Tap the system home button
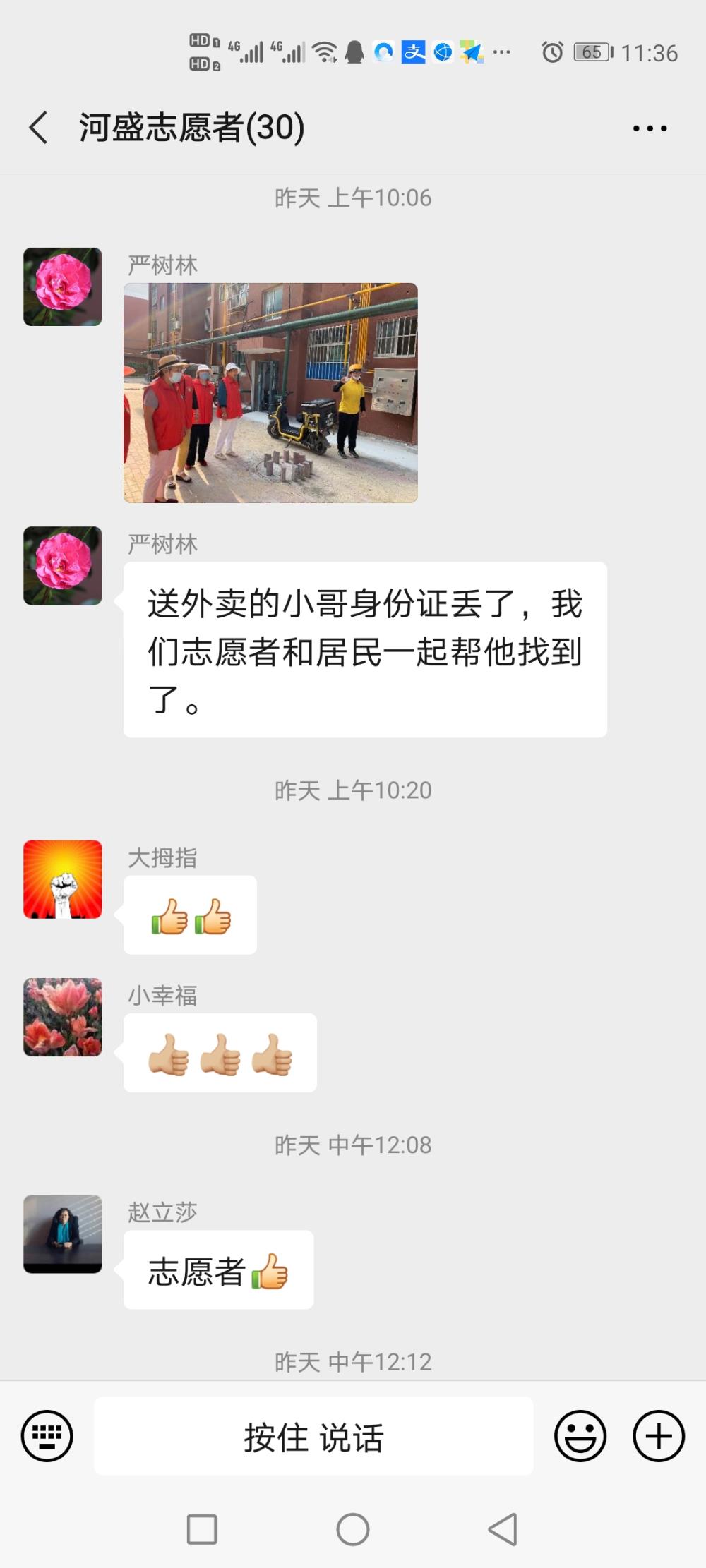 click(353, 1529)
